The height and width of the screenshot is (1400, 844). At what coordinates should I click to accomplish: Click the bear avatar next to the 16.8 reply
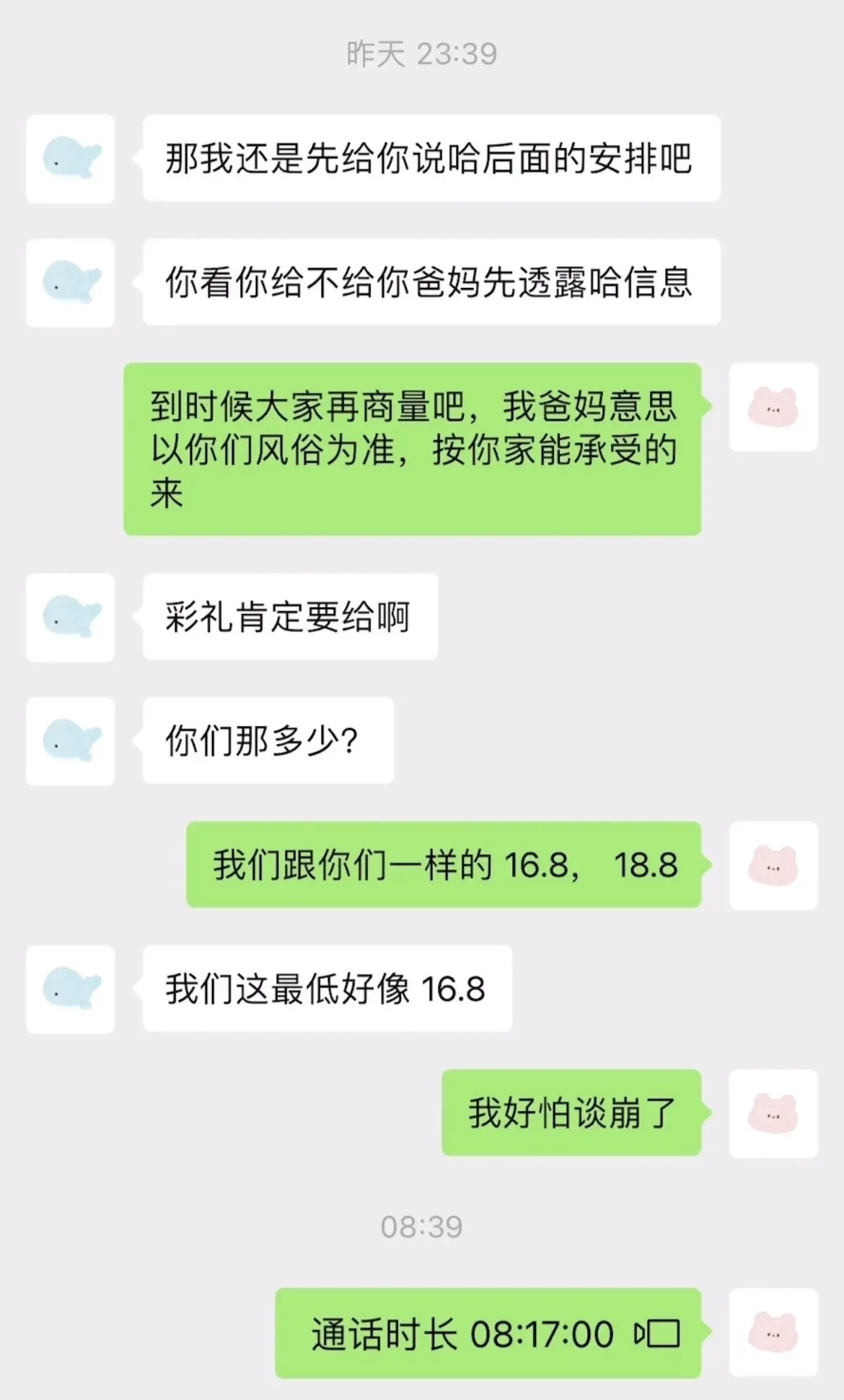click(x=773, y=865)
